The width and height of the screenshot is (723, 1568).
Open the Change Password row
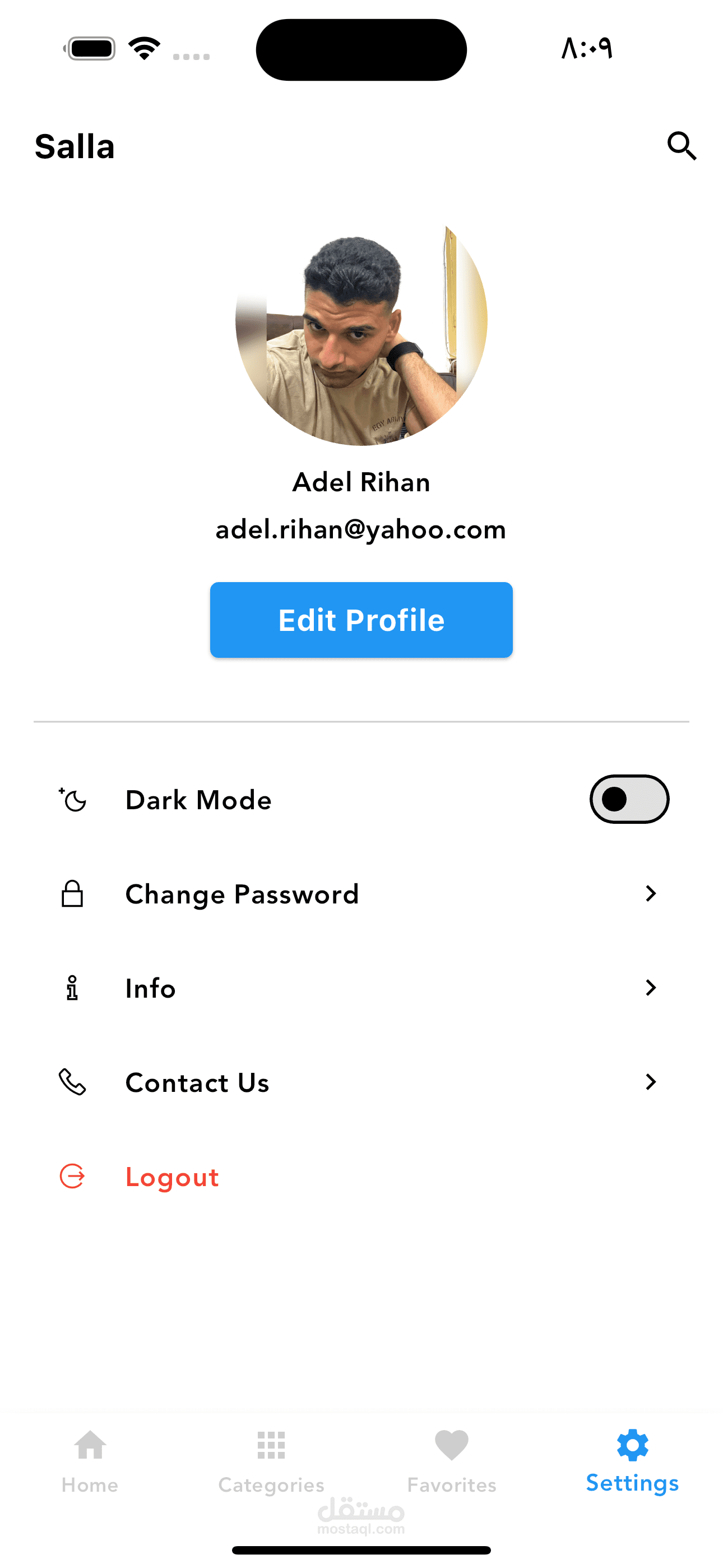[x=361, y=894]
